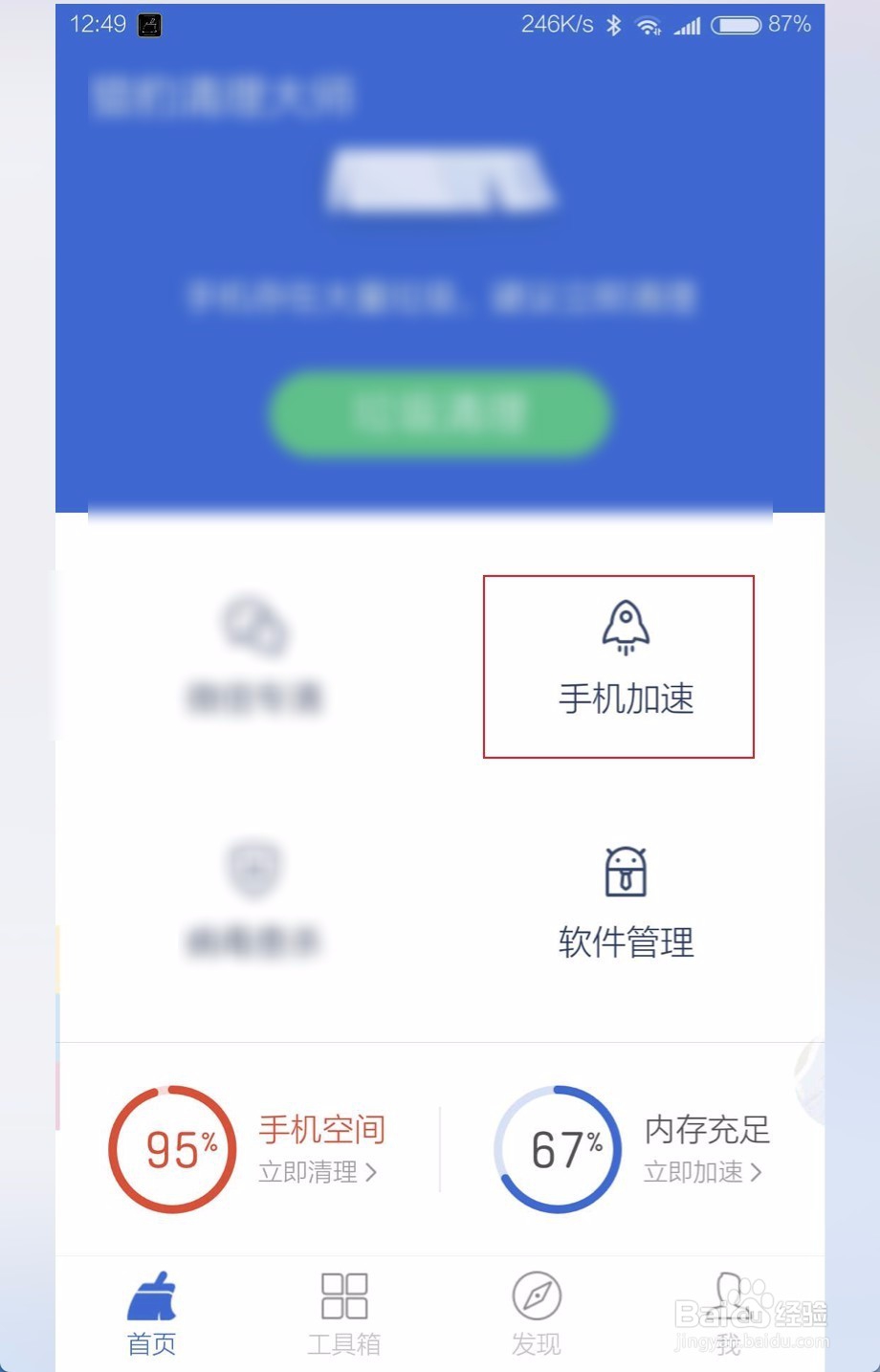Tap 立即清理 under 手机空间

point(308,1172)
